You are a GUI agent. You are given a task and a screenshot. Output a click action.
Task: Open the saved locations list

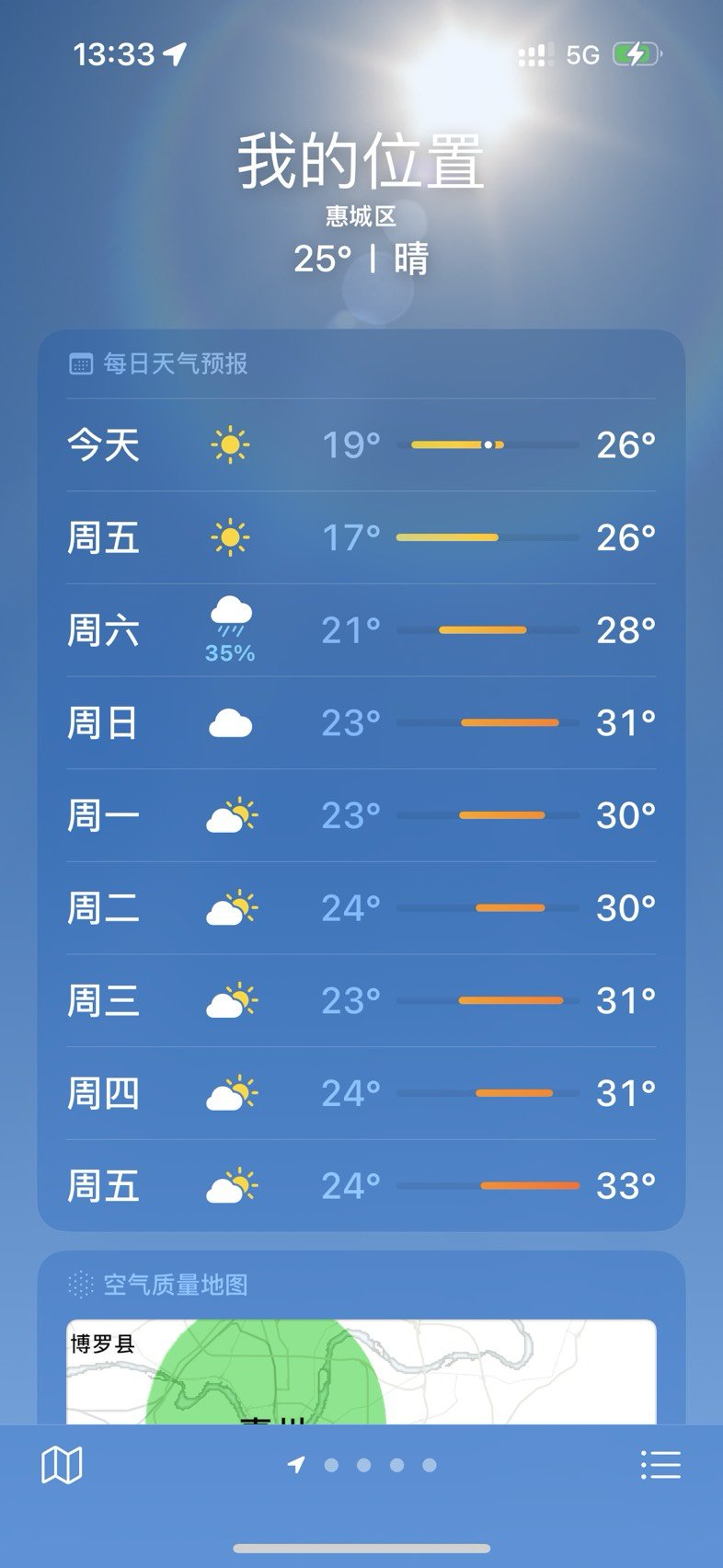click(660, 1464)
